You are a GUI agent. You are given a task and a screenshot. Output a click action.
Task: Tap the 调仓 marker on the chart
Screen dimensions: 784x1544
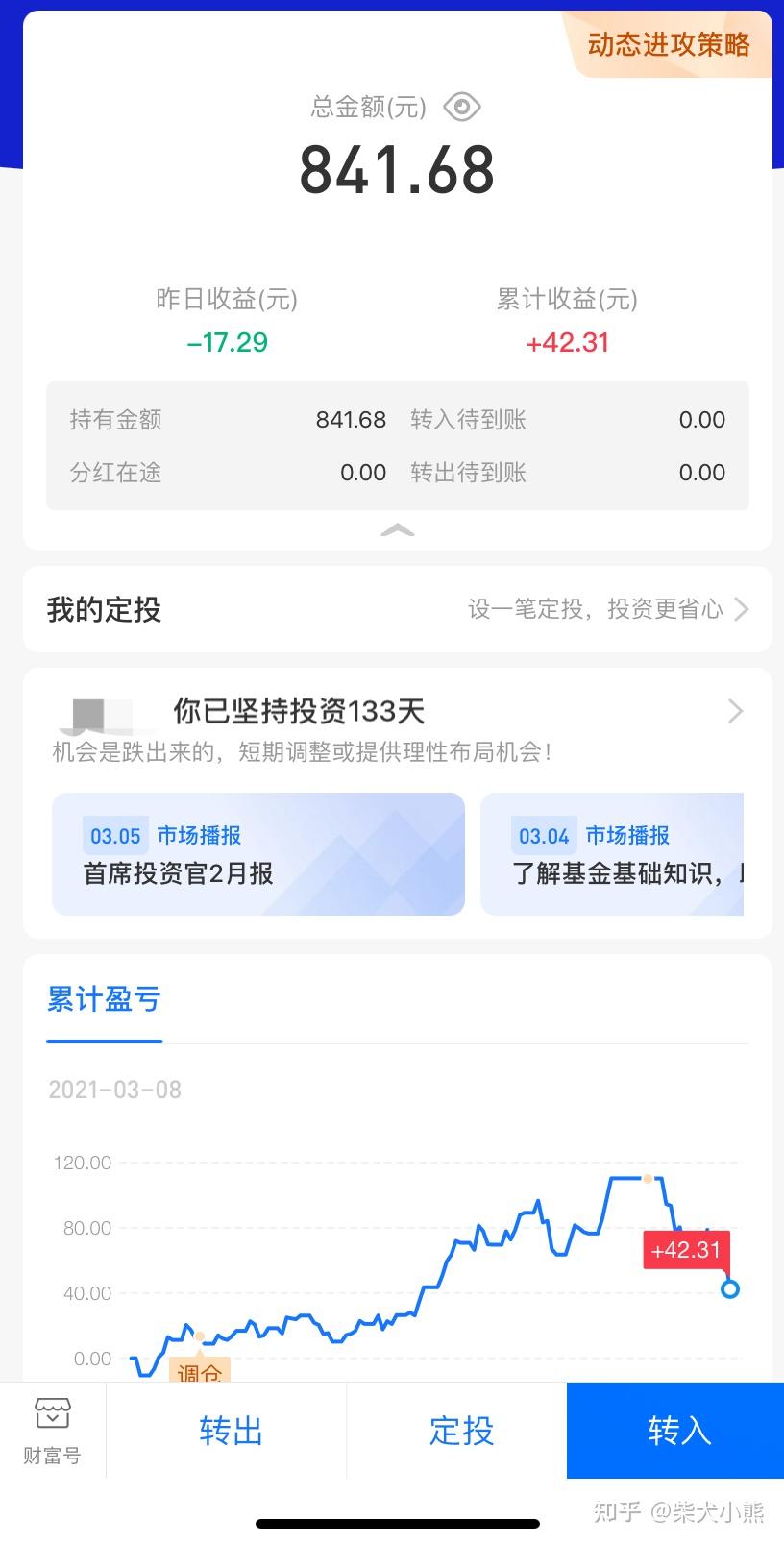click(200, 1370)
